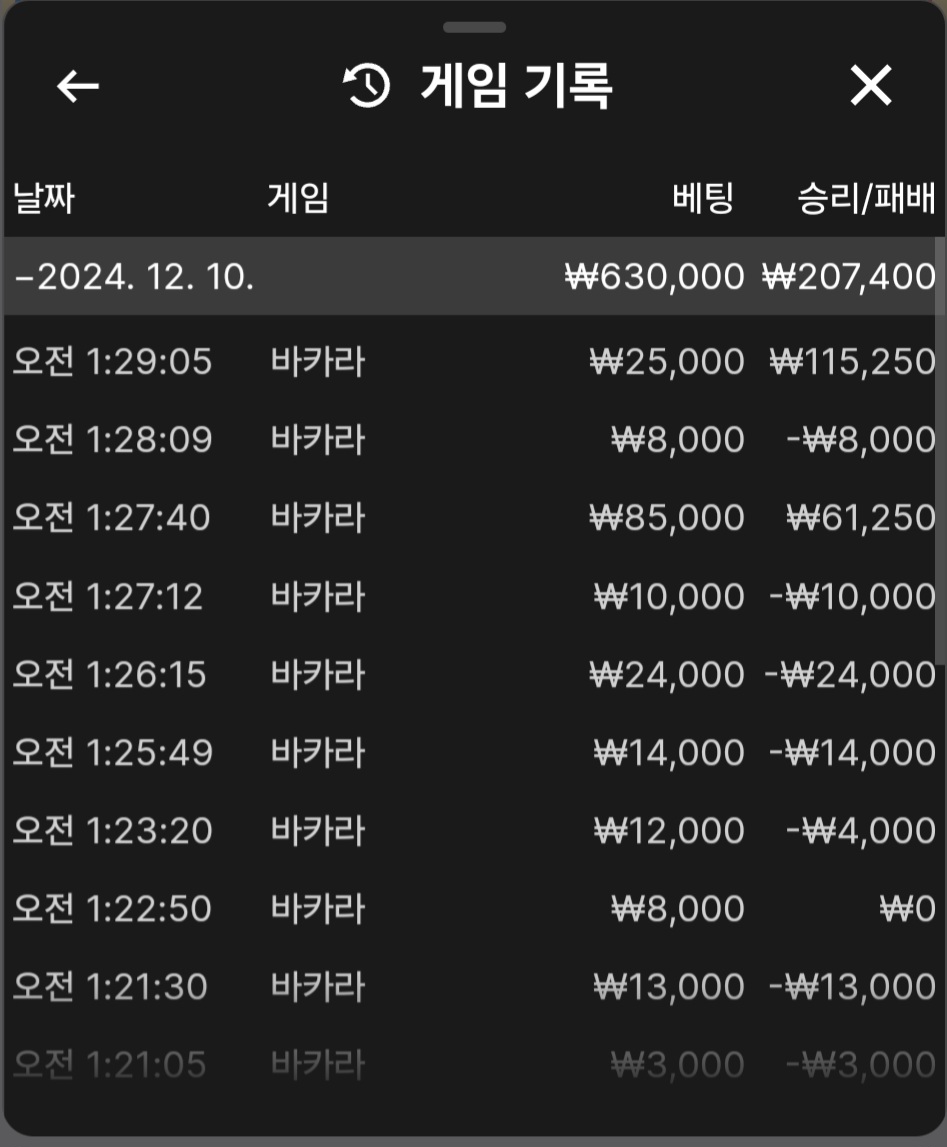
Task: View details for 오전 1:25:49 game
Action: pos(473,752)
